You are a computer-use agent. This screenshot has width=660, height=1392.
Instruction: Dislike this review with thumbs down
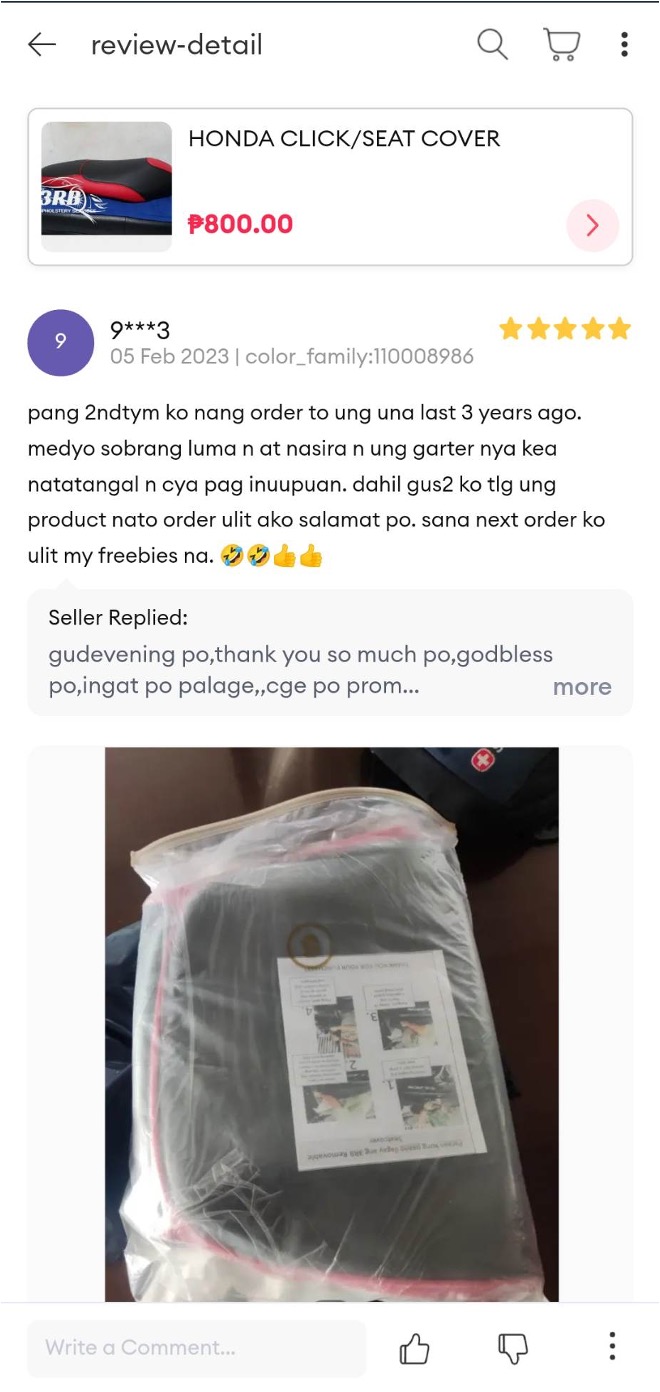[x=513, y=1348]
